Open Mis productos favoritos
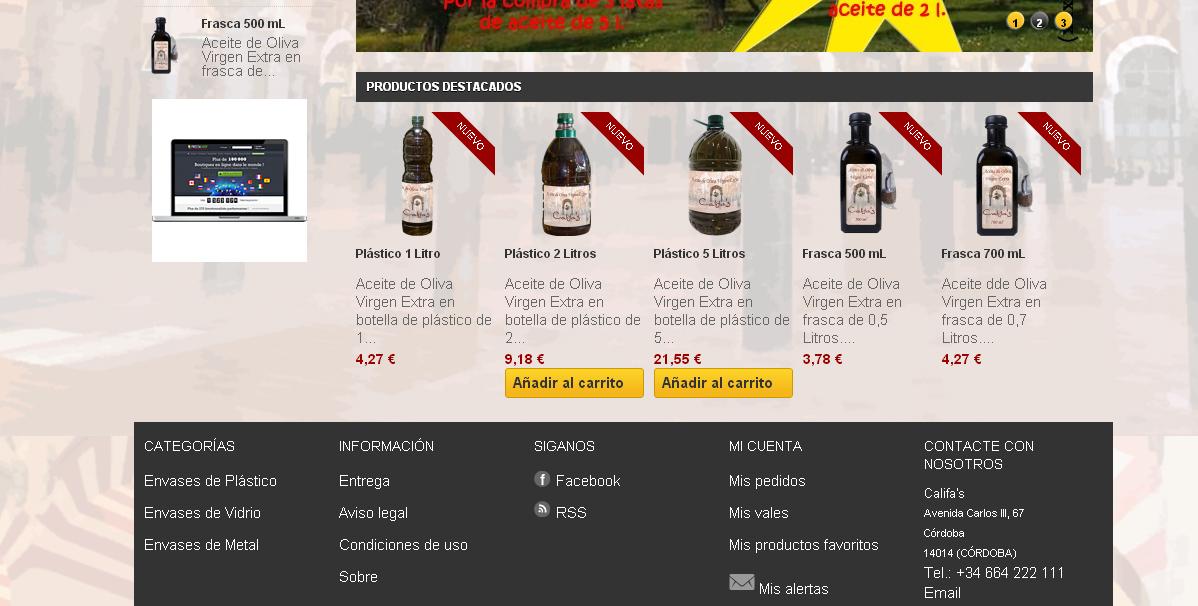1198x606 pixels. coord(803,545)
